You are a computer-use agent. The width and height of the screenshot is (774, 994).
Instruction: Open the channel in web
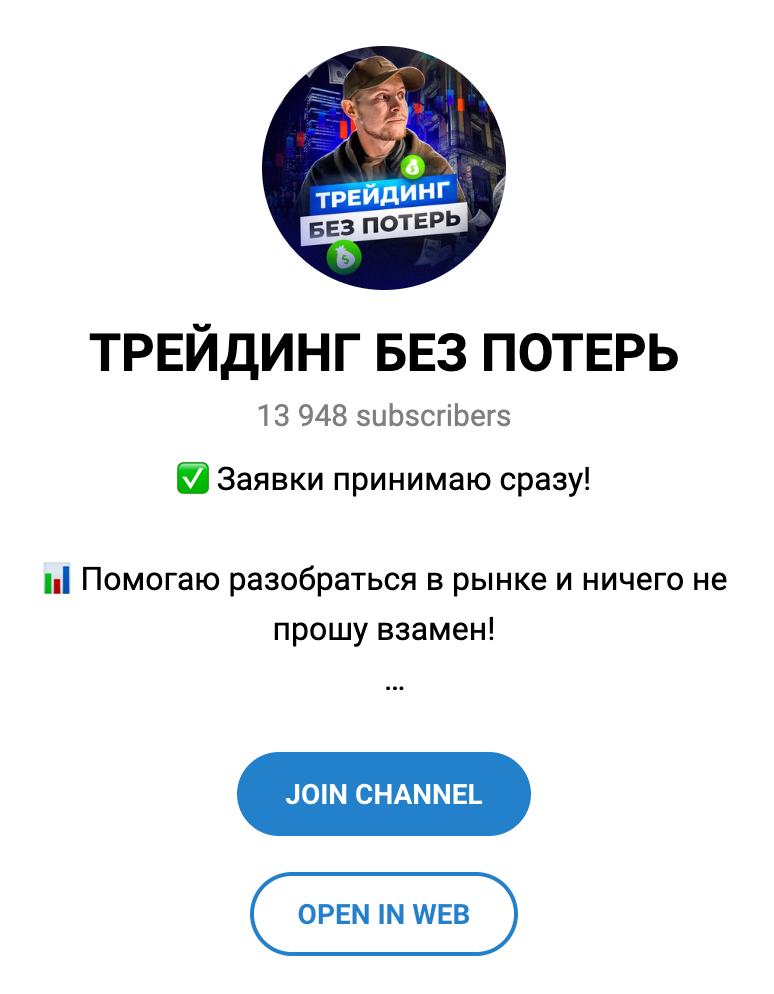tap(384, 914)
